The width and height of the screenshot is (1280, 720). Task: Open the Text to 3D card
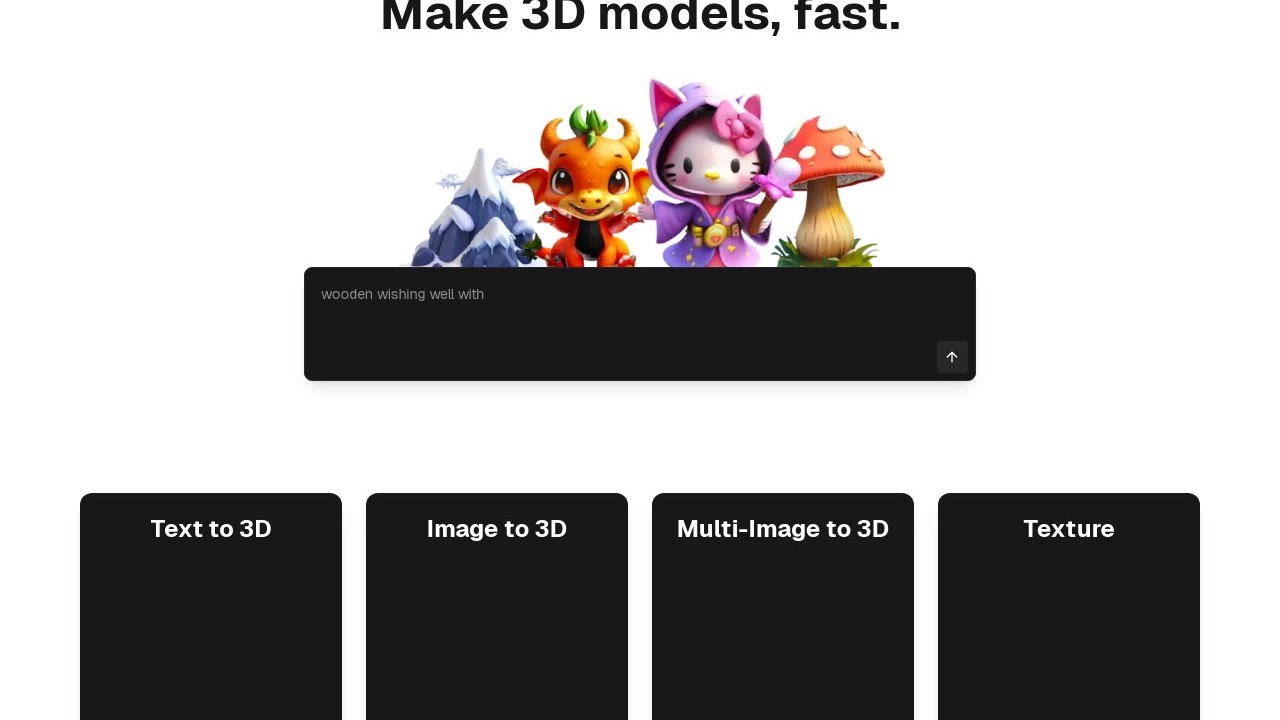pos(211,600)
